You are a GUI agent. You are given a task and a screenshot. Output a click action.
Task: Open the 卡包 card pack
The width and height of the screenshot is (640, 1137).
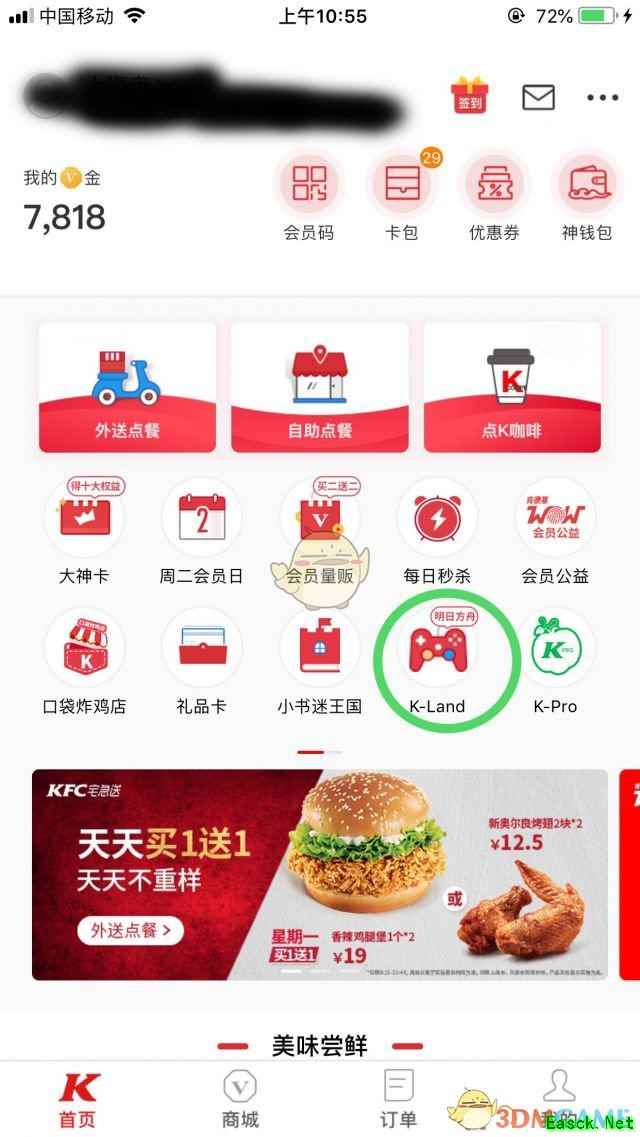[x=401, y=186]
